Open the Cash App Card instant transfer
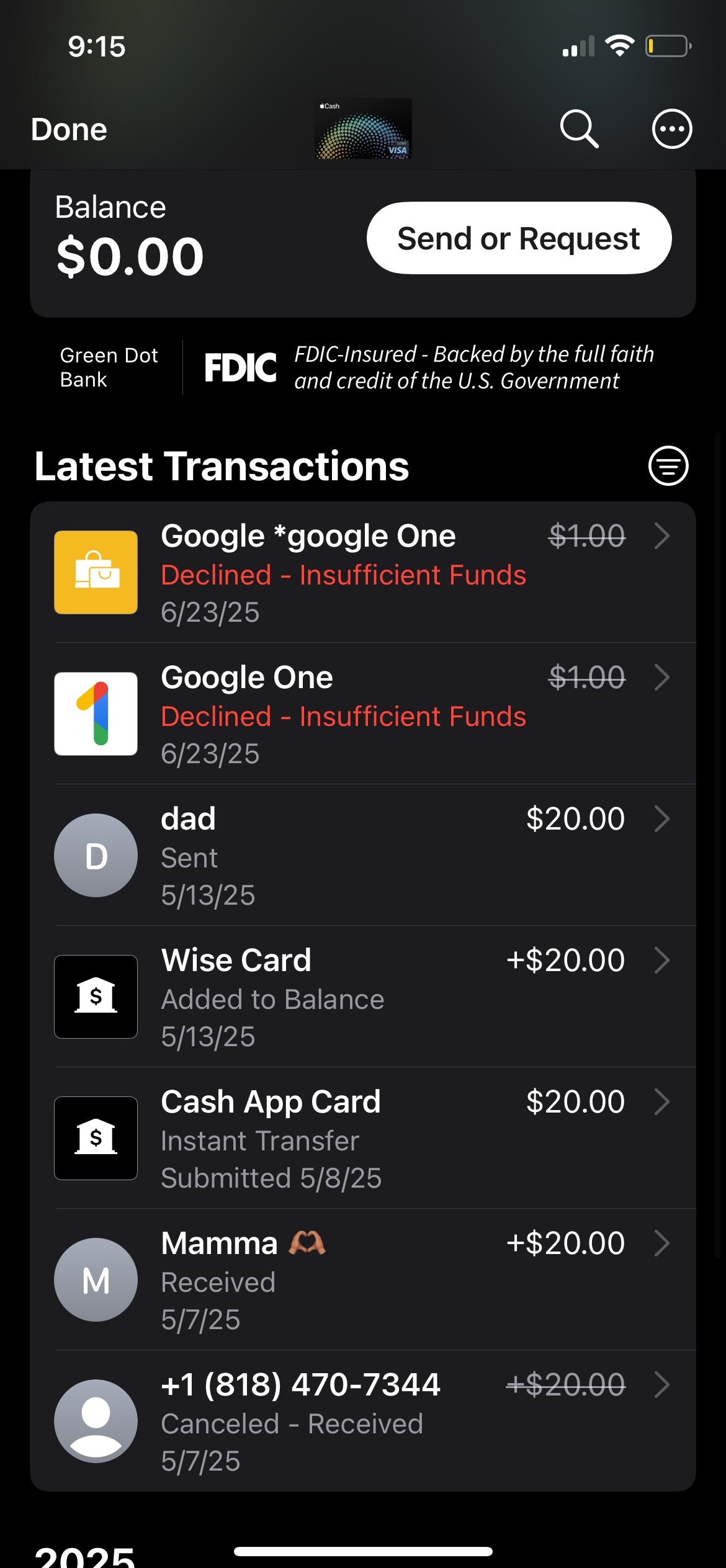The image size is (726, 1568). 363,1139
